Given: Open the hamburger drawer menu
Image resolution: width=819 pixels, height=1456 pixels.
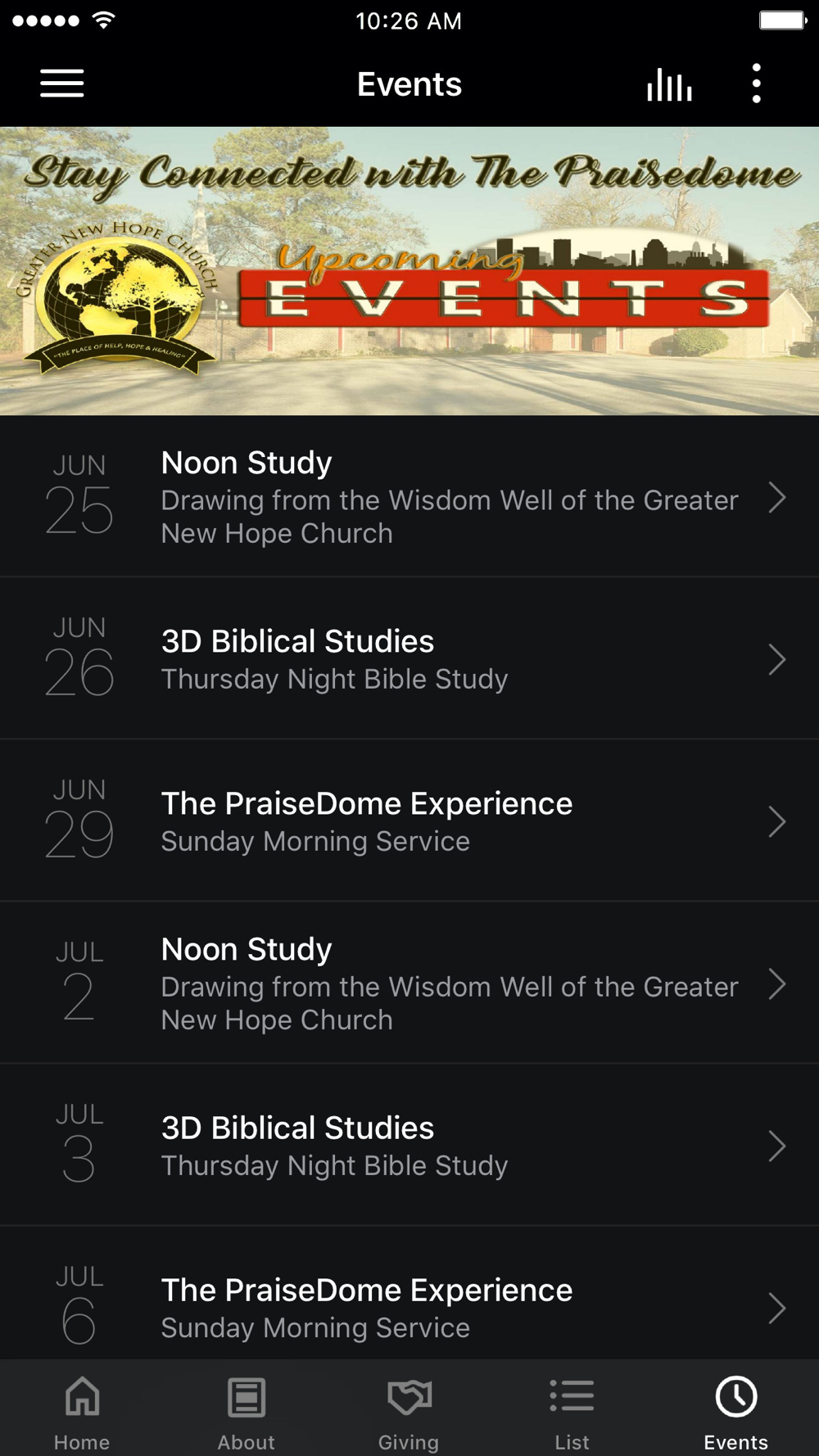Looking at the screenshot, I should pos(62,84).
